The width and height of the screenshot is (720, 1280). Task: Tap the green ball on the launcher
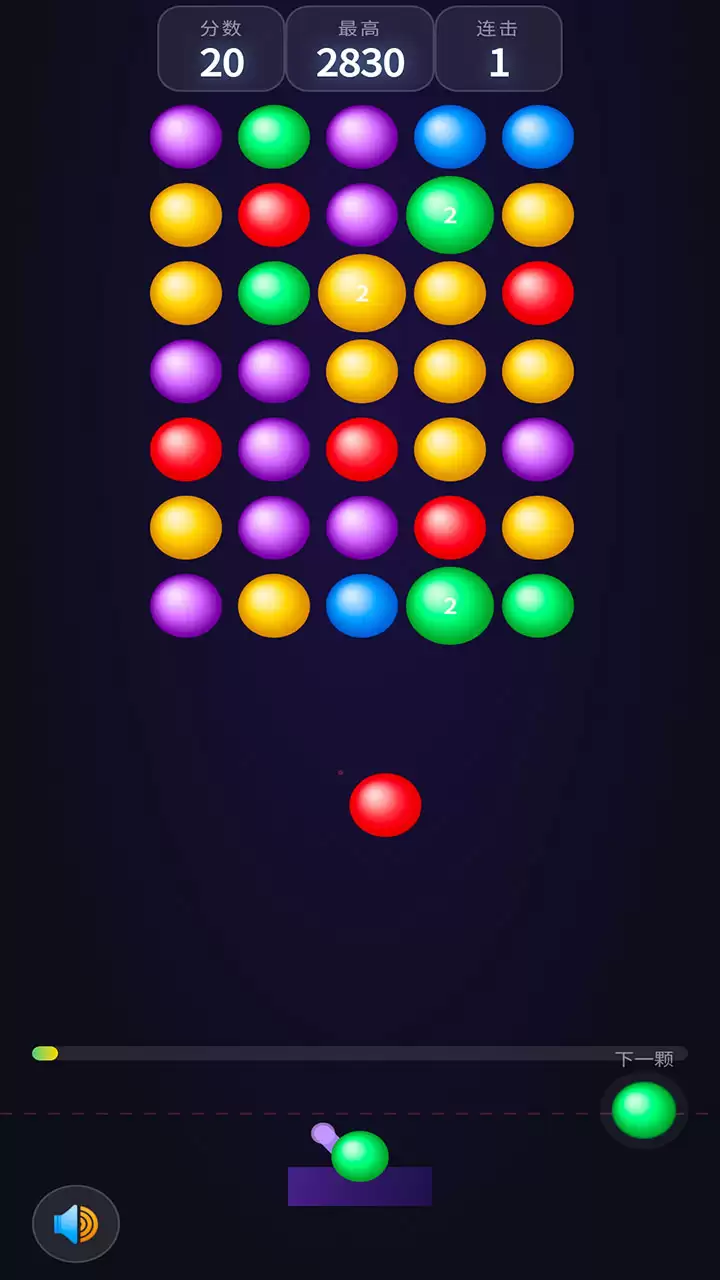tap(360, 1156)
